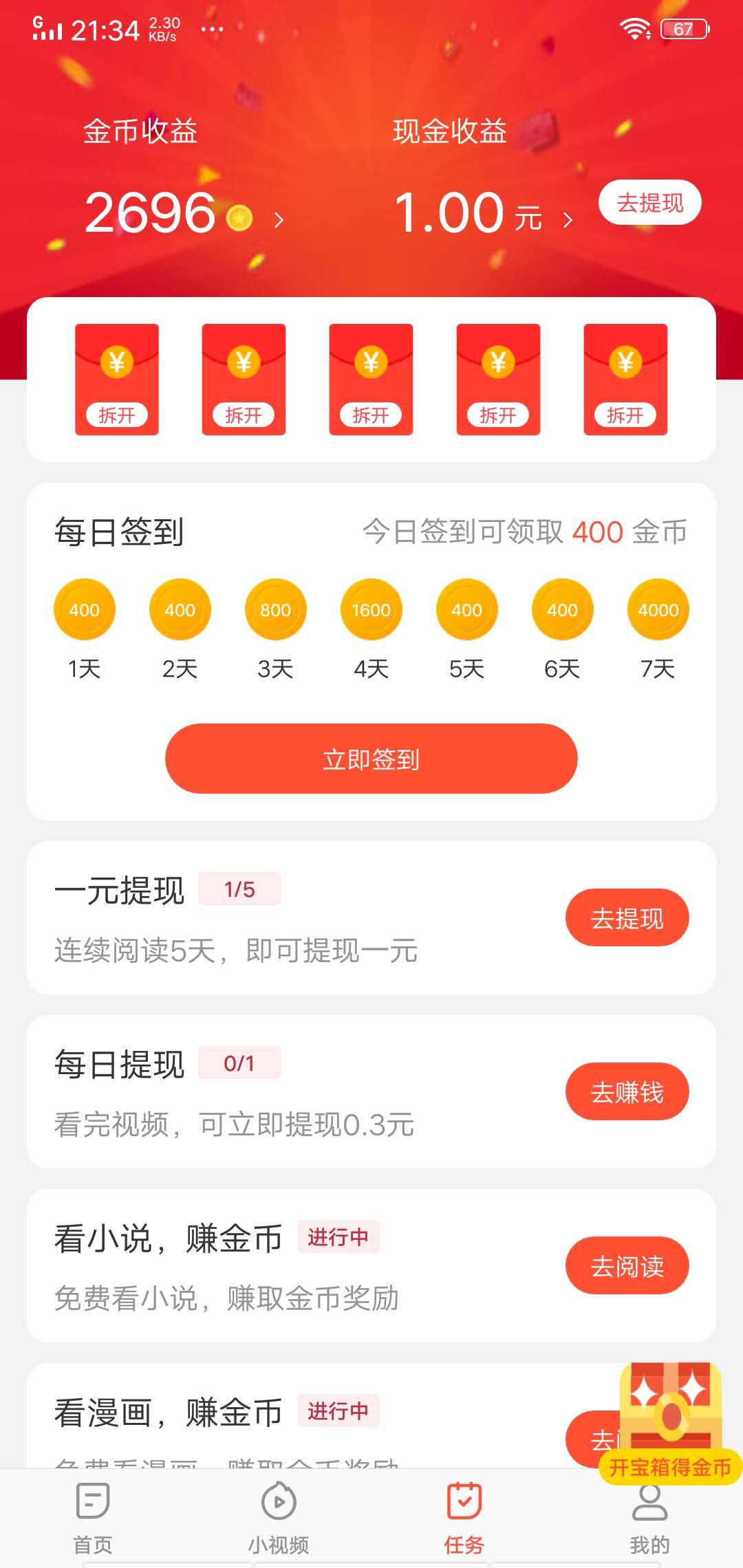743x1568 pixels.
Task: Tap 去阅读 for 看小说赚金币 task
Action: pyautogui.click(x=627, y=1265)
